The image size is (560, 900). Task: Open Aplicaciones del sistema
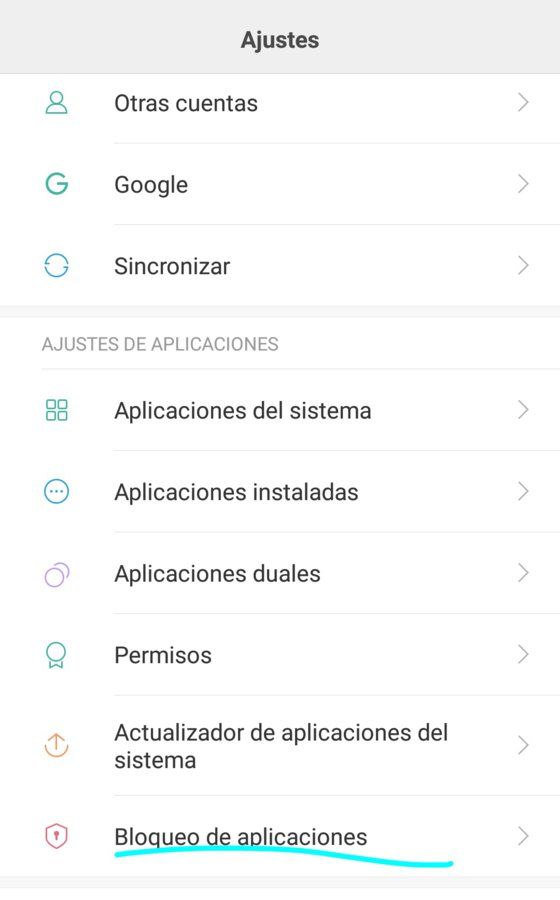point(280,410)
